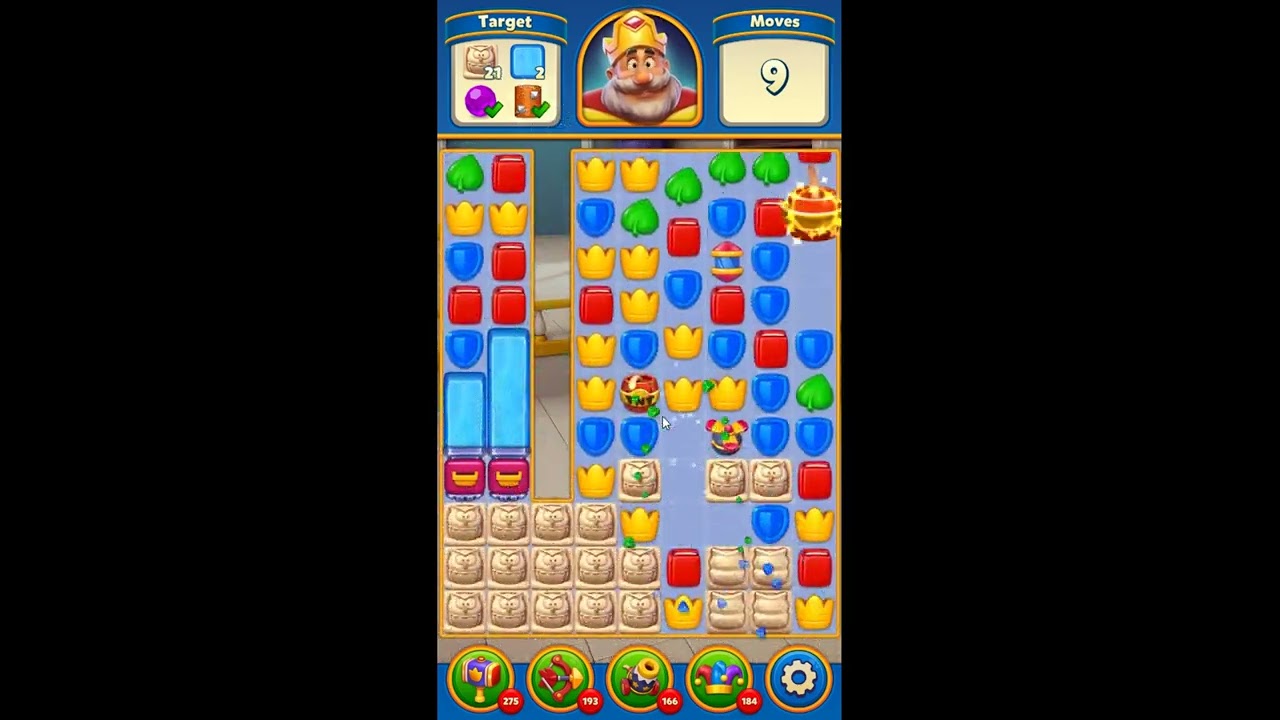Open the settings gear
The width and height of the screenshot is (1280, 720).
798,678
